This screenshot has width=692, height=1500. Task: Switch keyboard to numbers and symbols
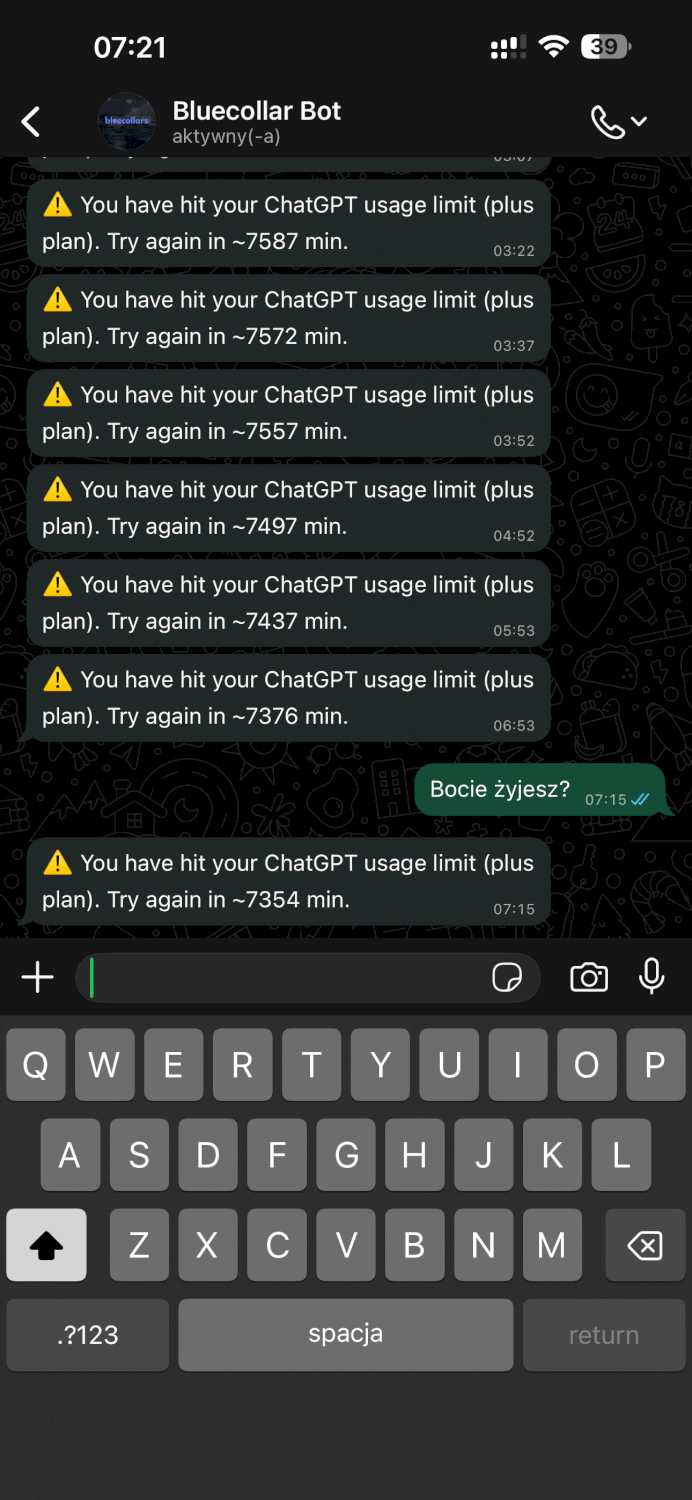click(88, 1335)
